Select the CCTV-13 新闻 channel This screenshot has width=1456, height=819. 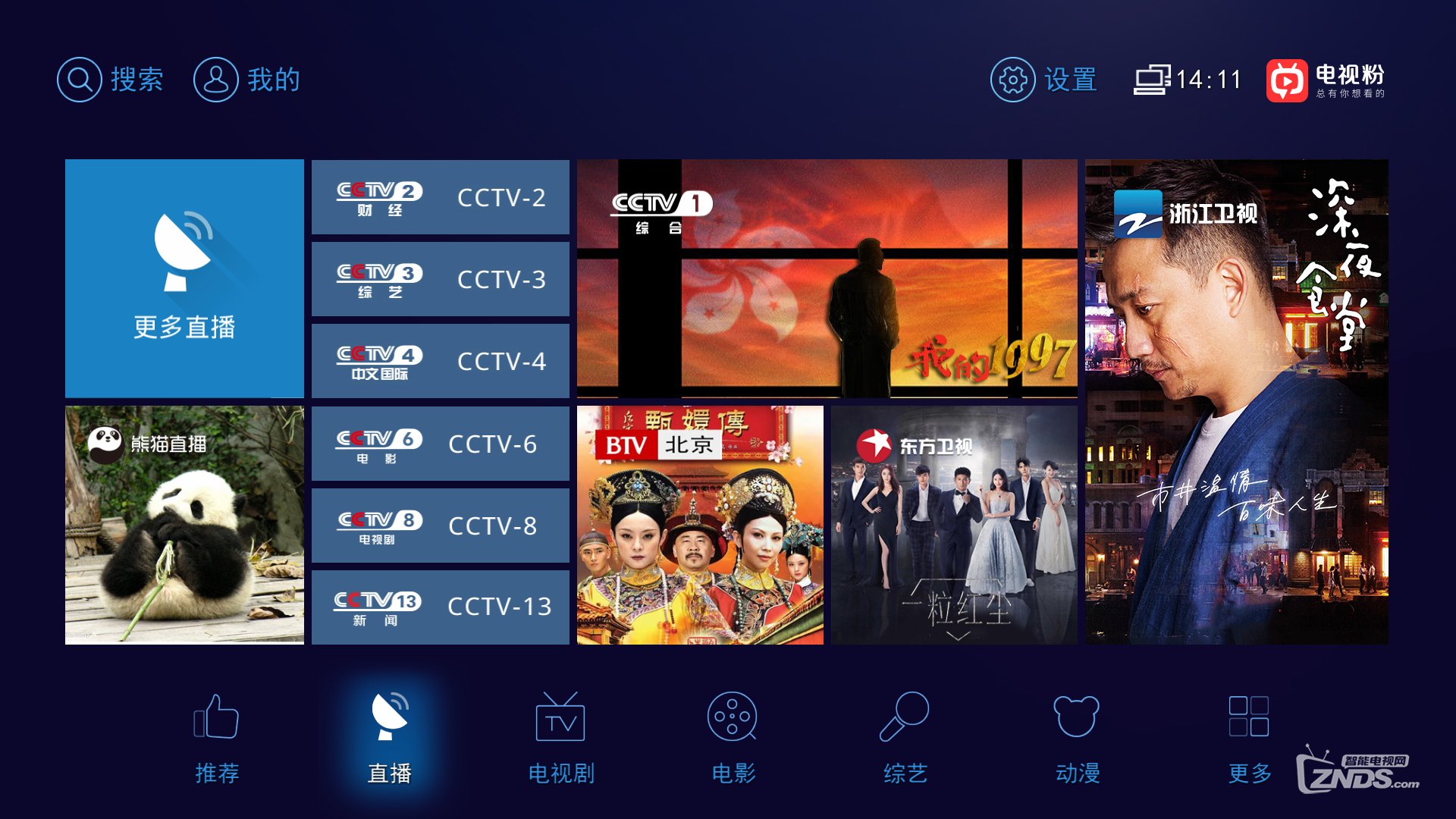[440, 607]
